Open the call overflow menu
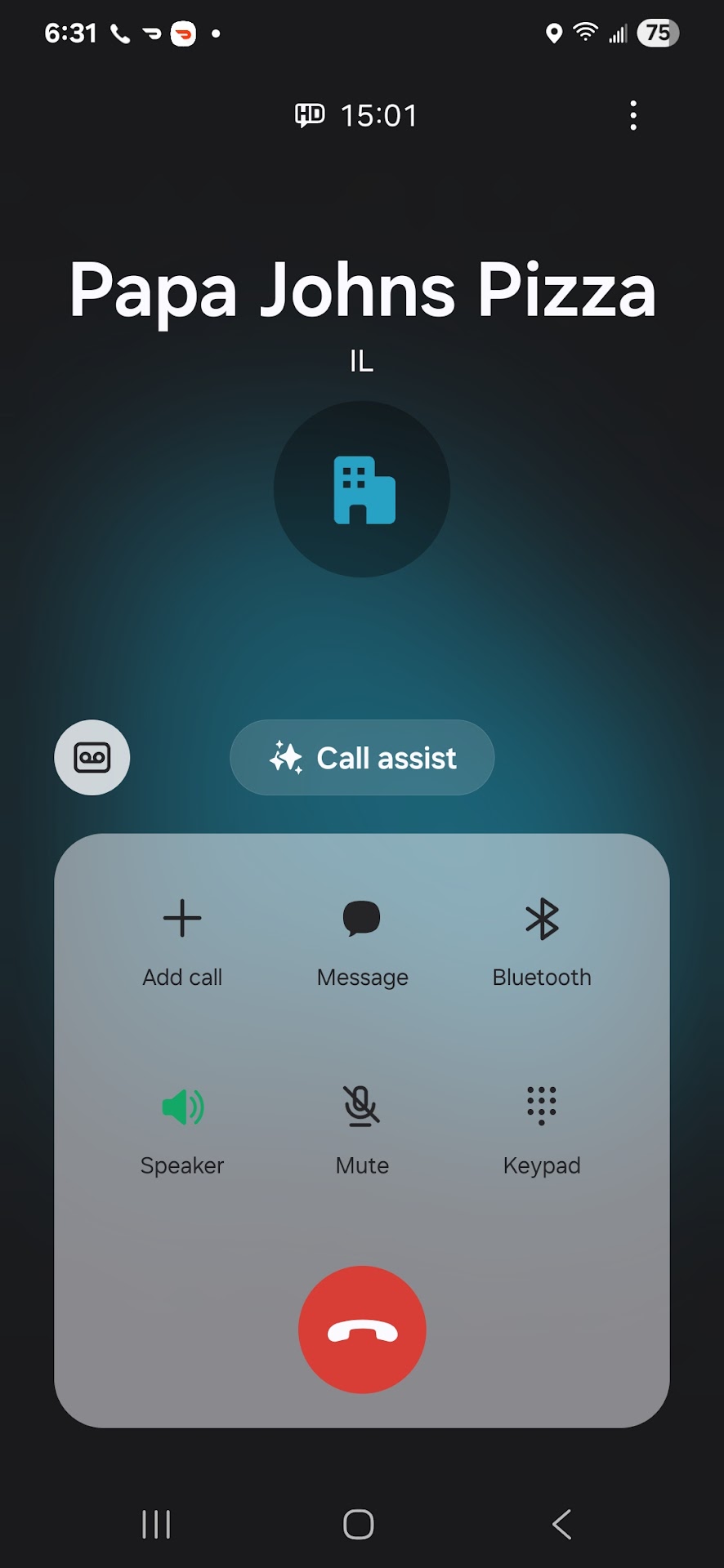The width and height of the screenshot is (724, 1568). coord(633,116)
